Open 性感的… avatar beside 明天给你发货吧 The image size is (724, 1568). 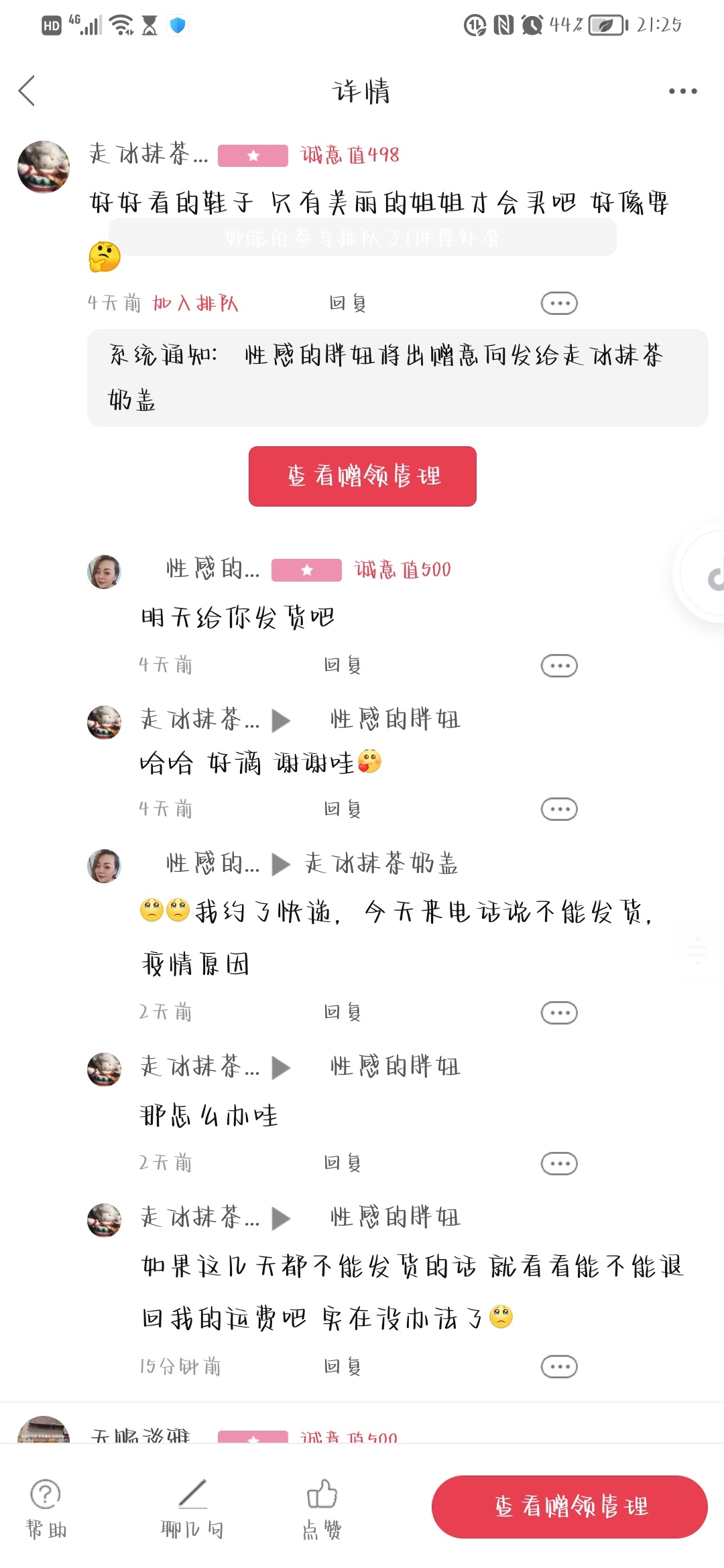[x=104, y=572]
